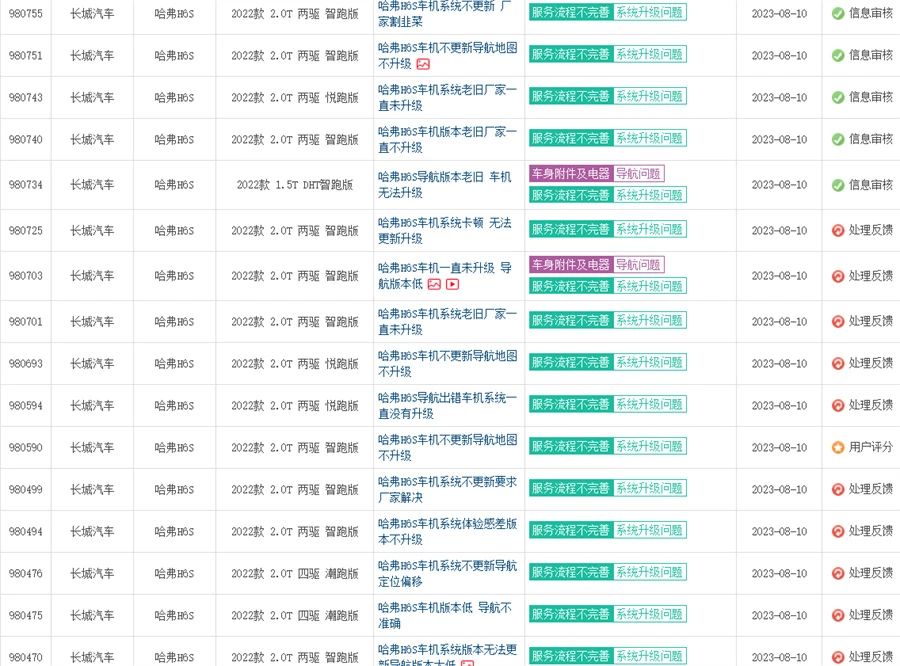Screen dimensions: 900x666
Task: Open complaint 980755 about 厂家割韭菜
Action: pyautogui.click(x=447, y=6)
